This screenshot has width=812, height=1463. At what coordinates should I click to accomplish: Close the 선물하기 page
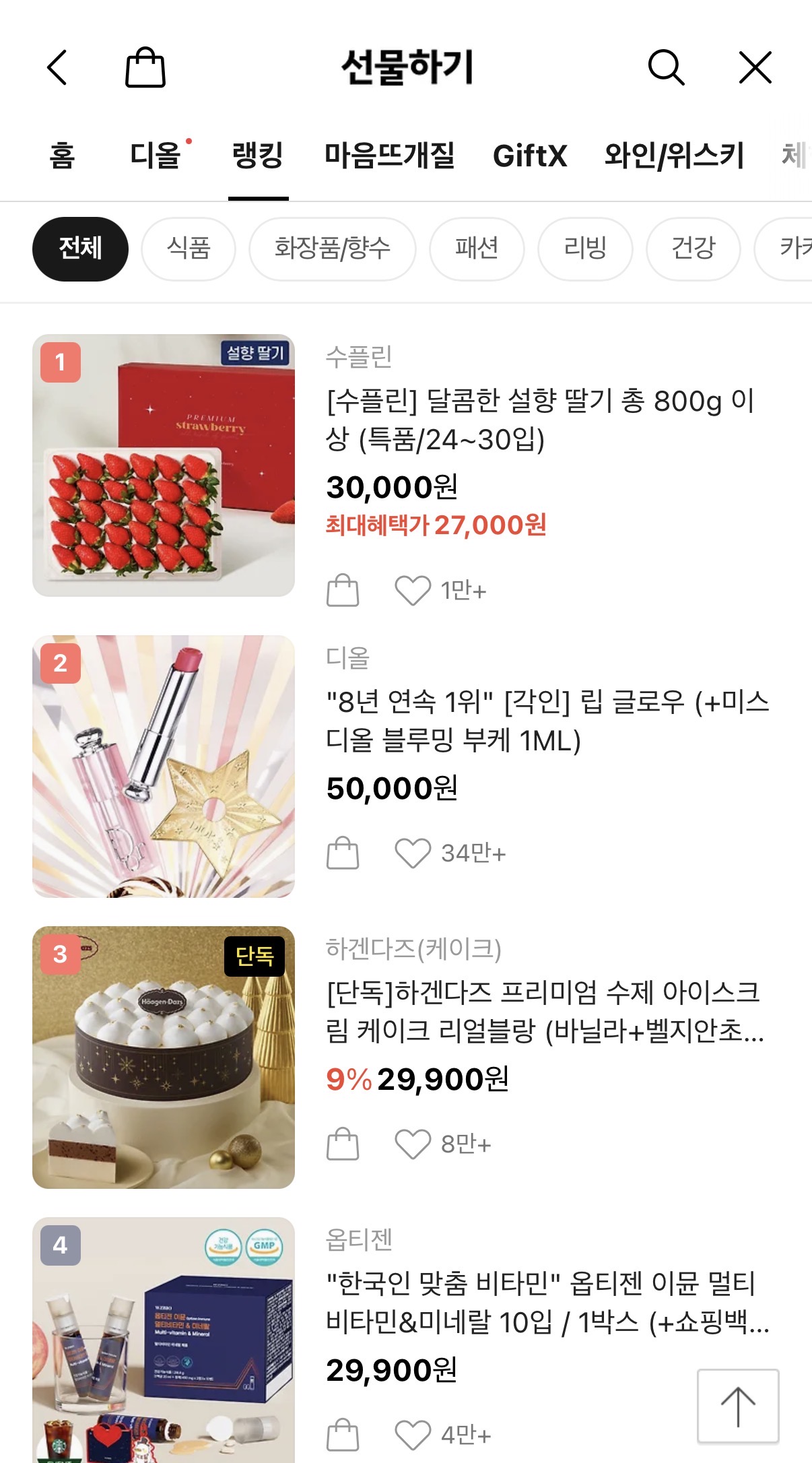(755, 68)
